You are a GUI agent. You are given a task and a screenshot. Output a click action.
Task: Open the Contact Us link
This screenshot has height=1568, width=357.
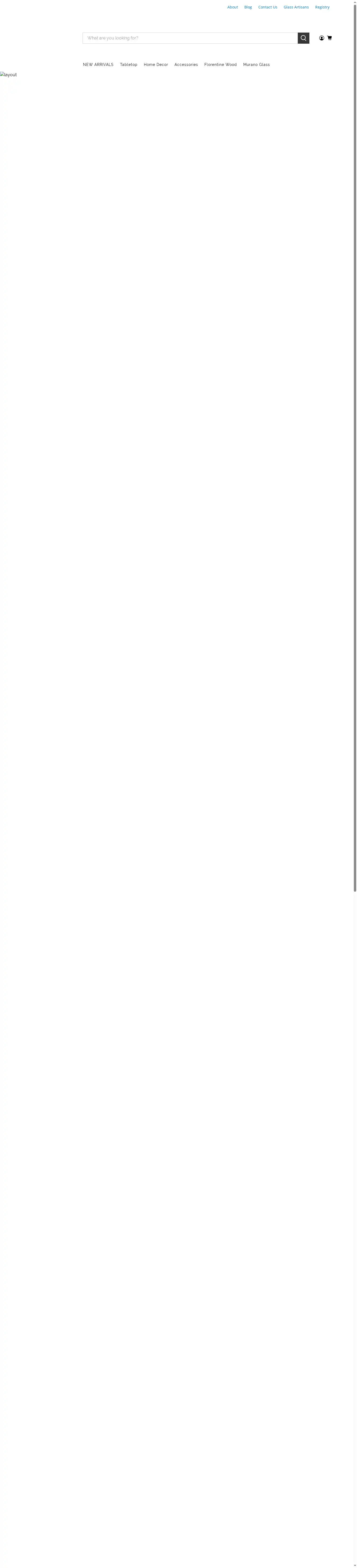[x=268, y=7]
